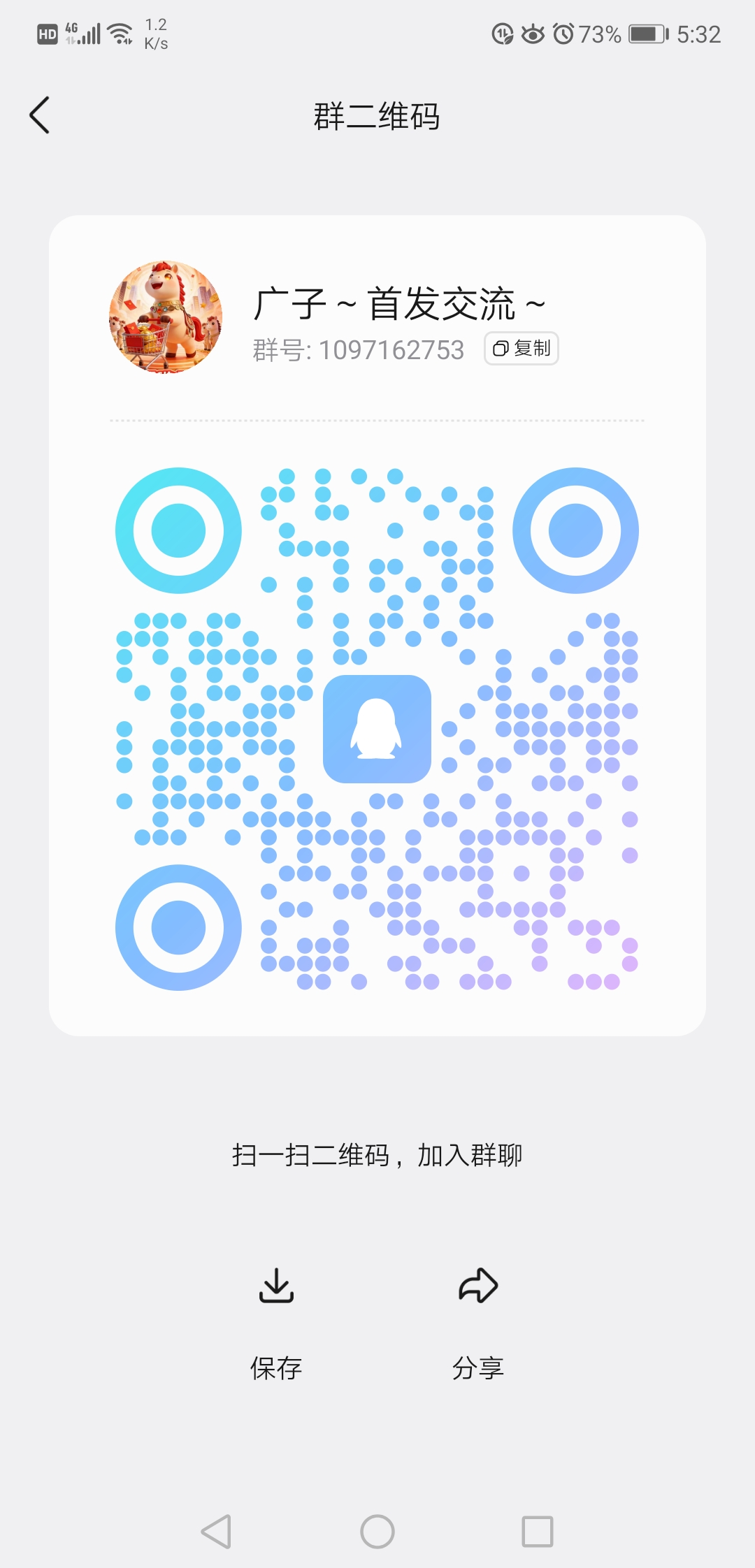Tap the eye comfort icon in status bar
Screen dimensions: 755x1568
[x=533, y=34]
